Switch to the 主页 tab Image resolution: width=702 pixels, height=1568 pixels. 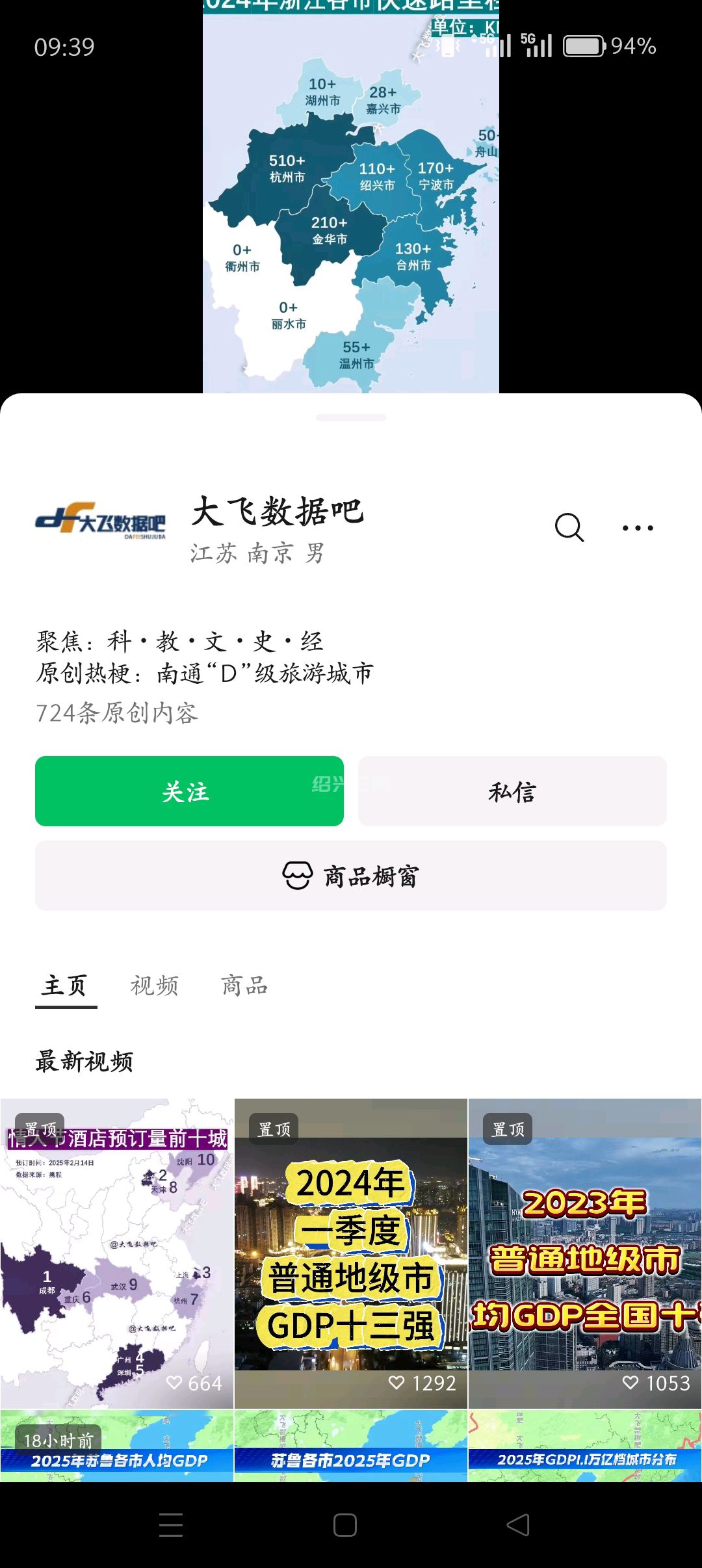click(x=66, y=986)
